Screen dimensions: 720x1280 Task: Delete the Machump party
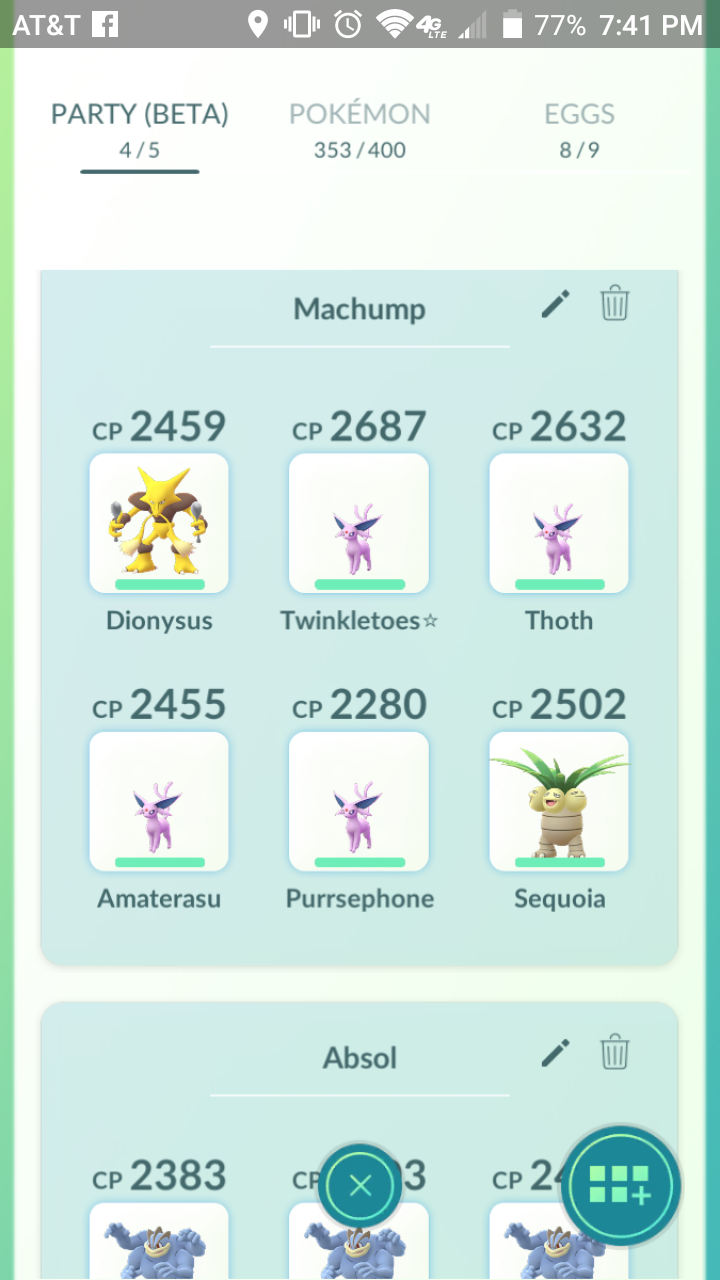[614, 303]
